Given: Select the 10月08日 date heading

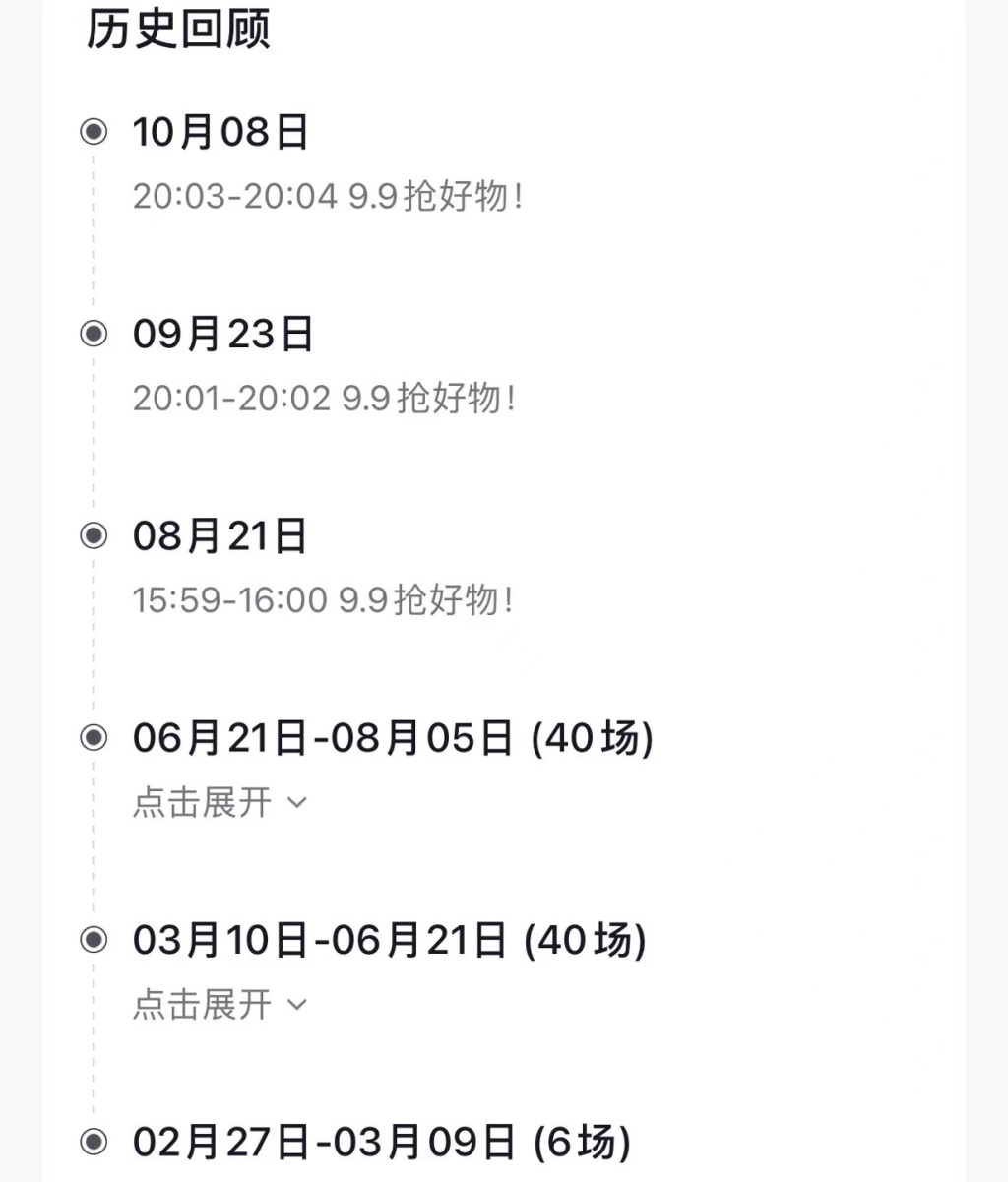Looking at the screenshot, I should (x=220, y=132).
